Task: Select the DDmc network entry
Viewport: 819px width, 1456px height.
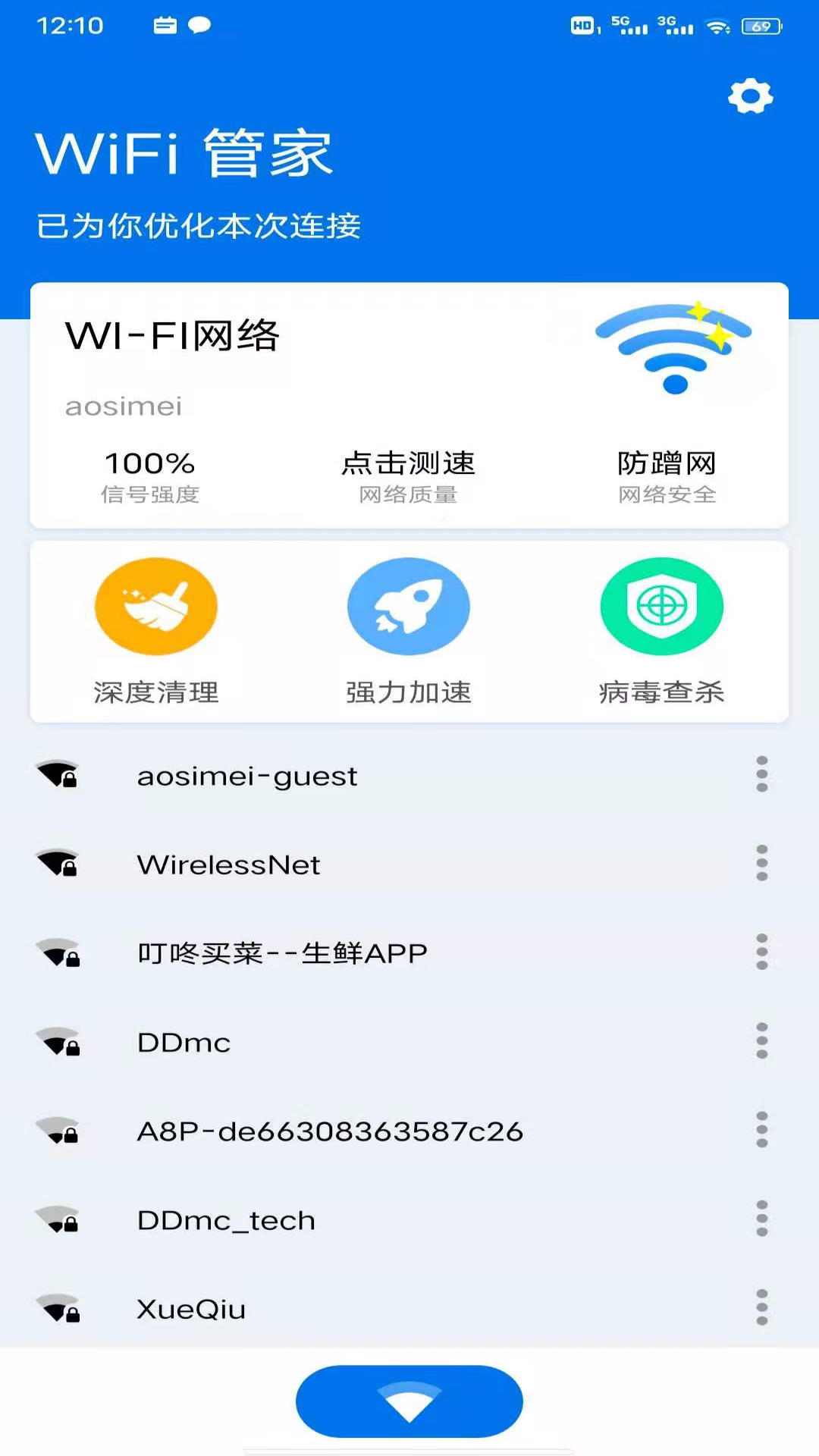Action: click(x=185, y=1042)
